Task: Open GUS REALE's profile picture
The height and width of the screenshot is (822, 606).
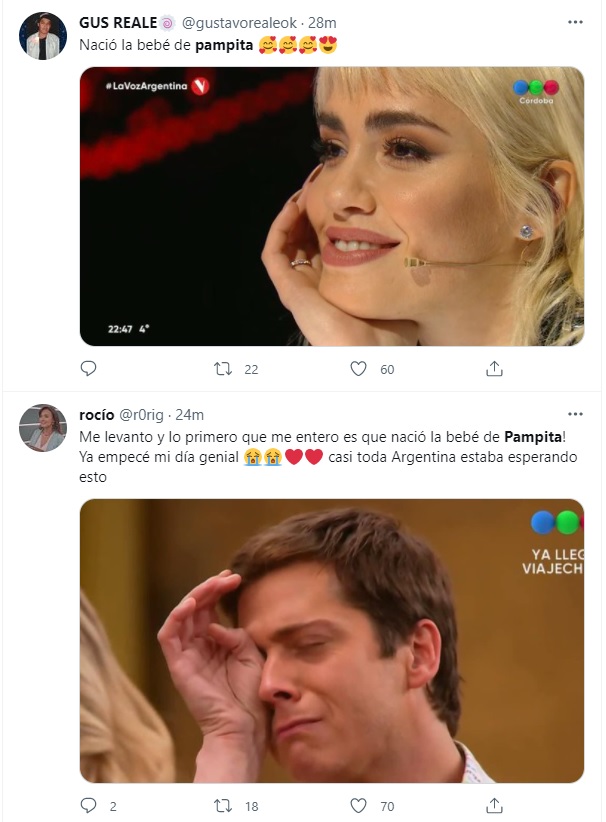Action: tap(45, 37)
